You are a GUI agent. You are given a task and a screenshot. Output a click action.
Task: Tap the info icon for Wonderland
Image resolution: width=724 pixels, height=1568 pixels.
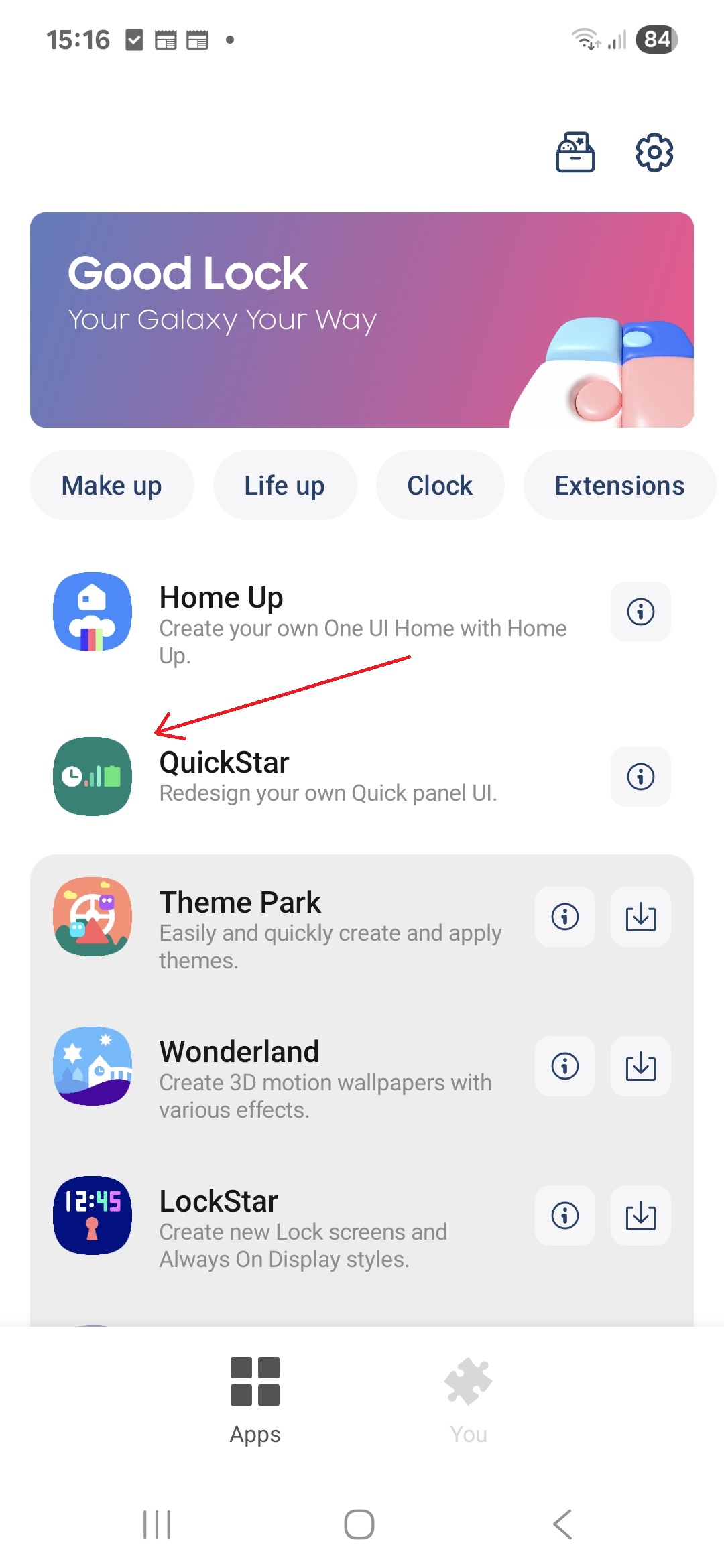[565, 1066]
